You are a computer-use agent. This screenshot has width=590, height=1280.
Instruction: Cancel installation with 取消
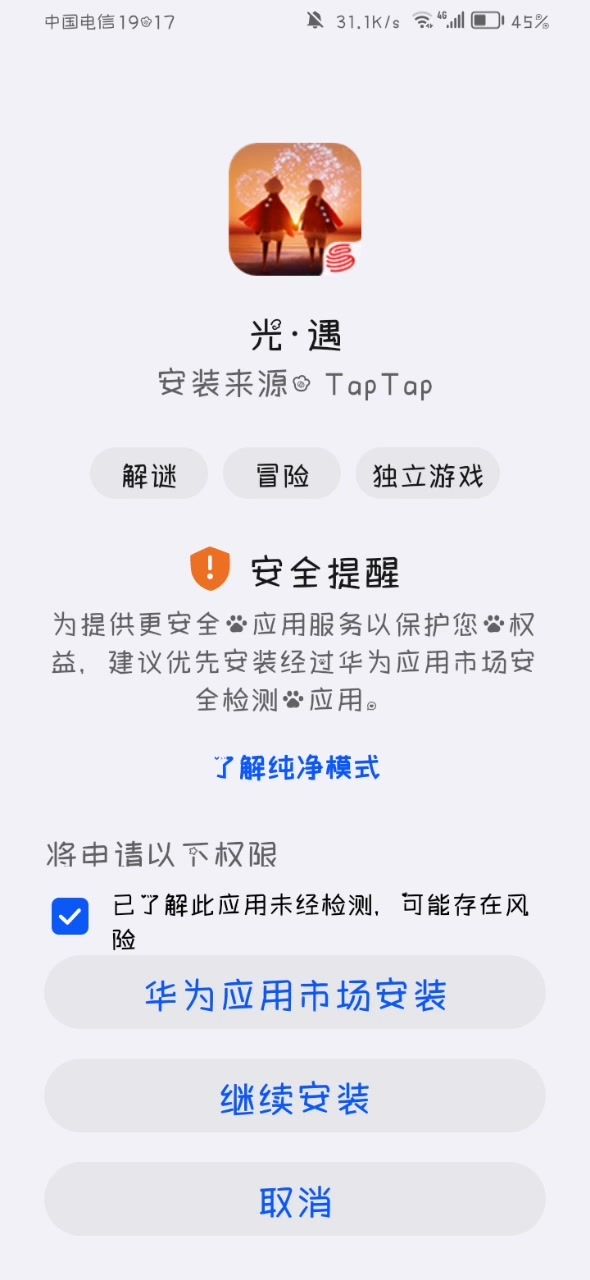click(x=295, y=1200)
